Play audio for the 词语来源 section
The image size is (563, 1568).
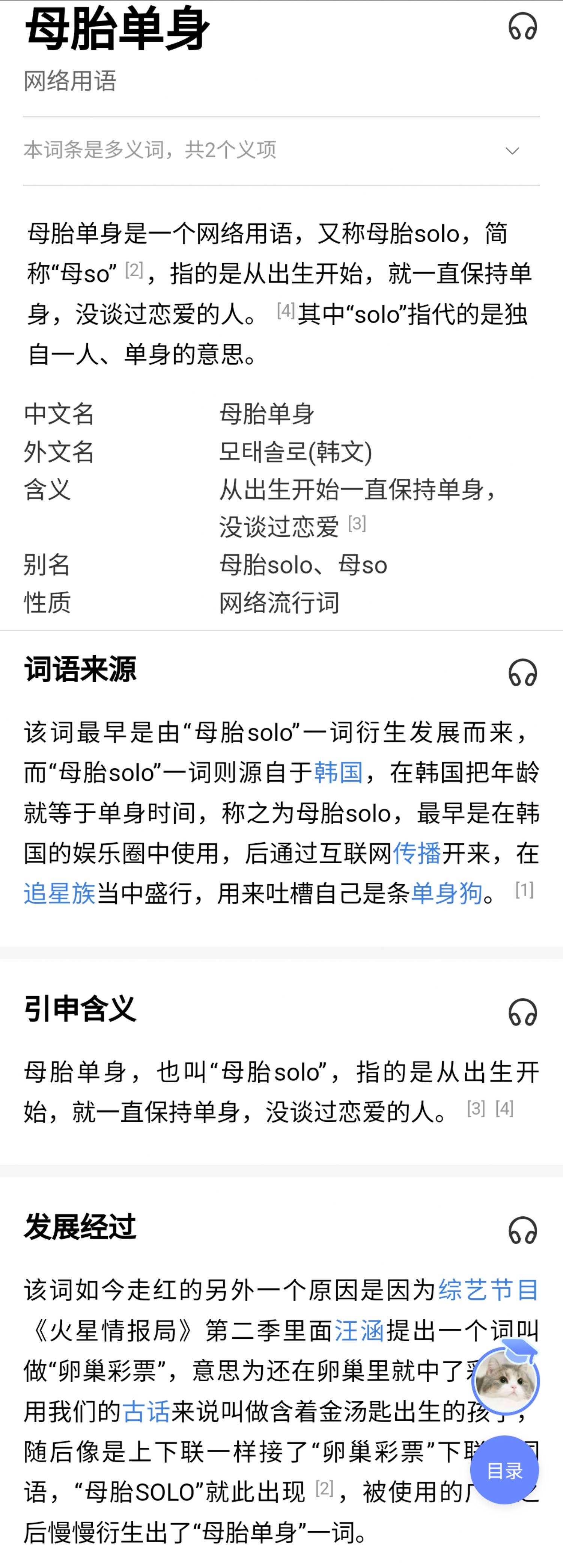click(522, 672)
